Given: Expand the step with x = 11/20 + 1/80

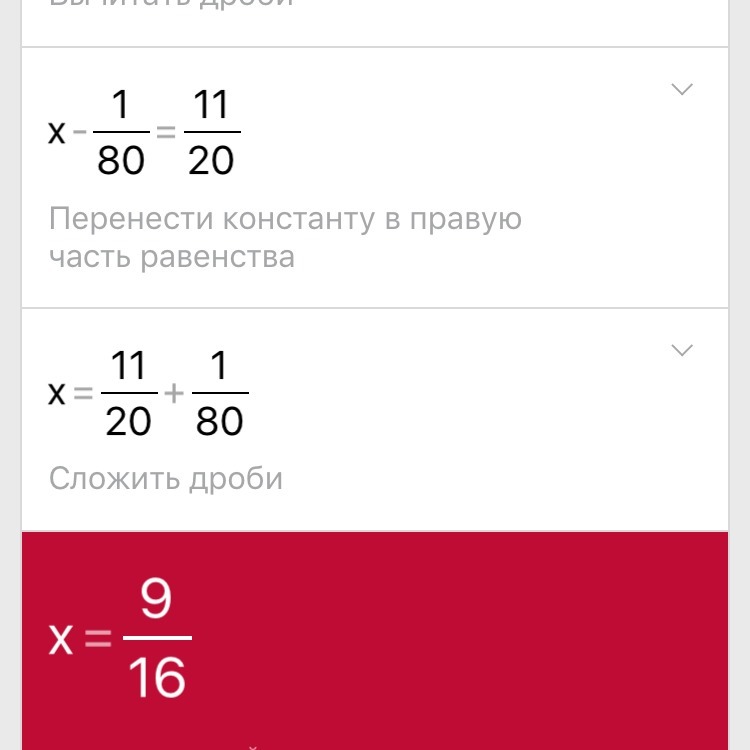Looking at the screenshot, I should 681,351.
